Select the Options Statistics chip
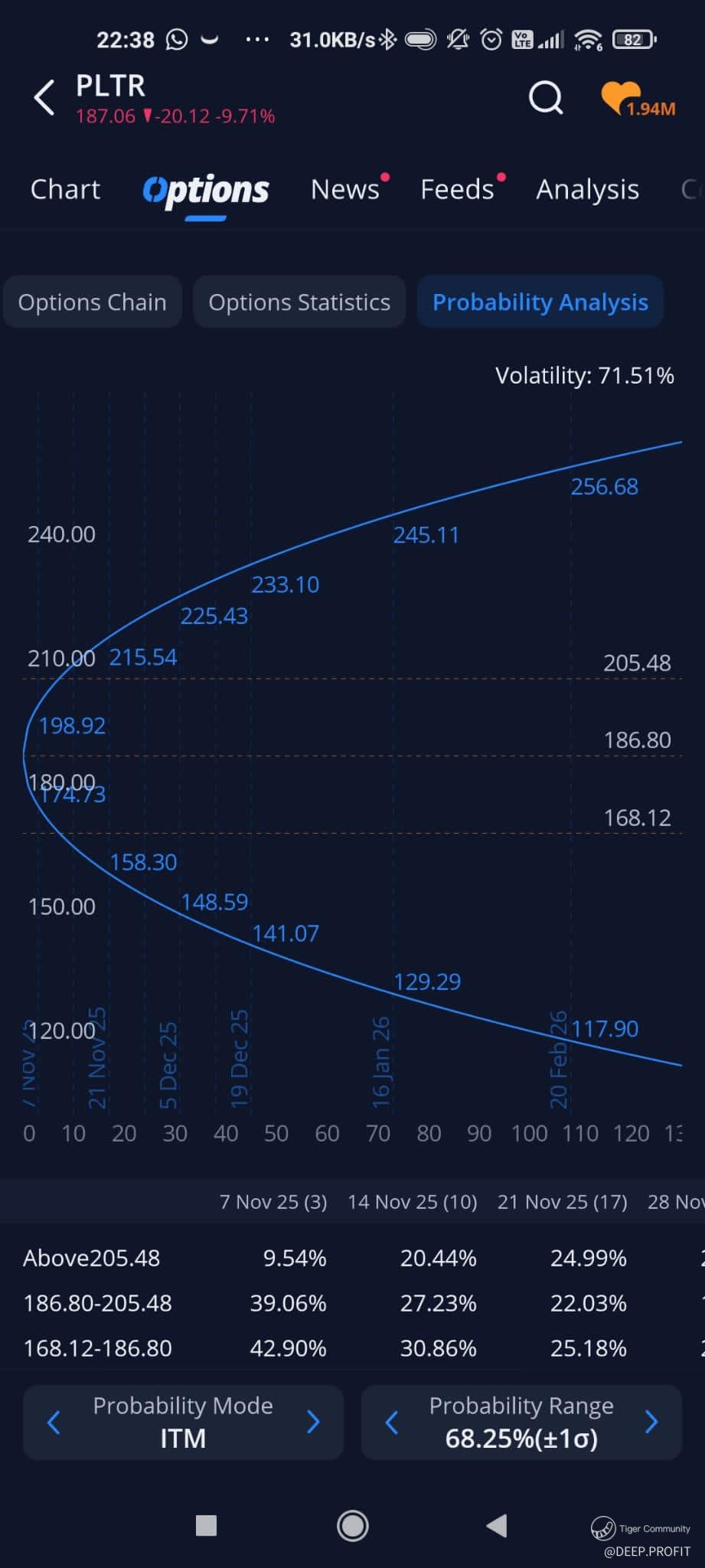The width and height of the screenshot is (705, 1568). click(299, 302)
